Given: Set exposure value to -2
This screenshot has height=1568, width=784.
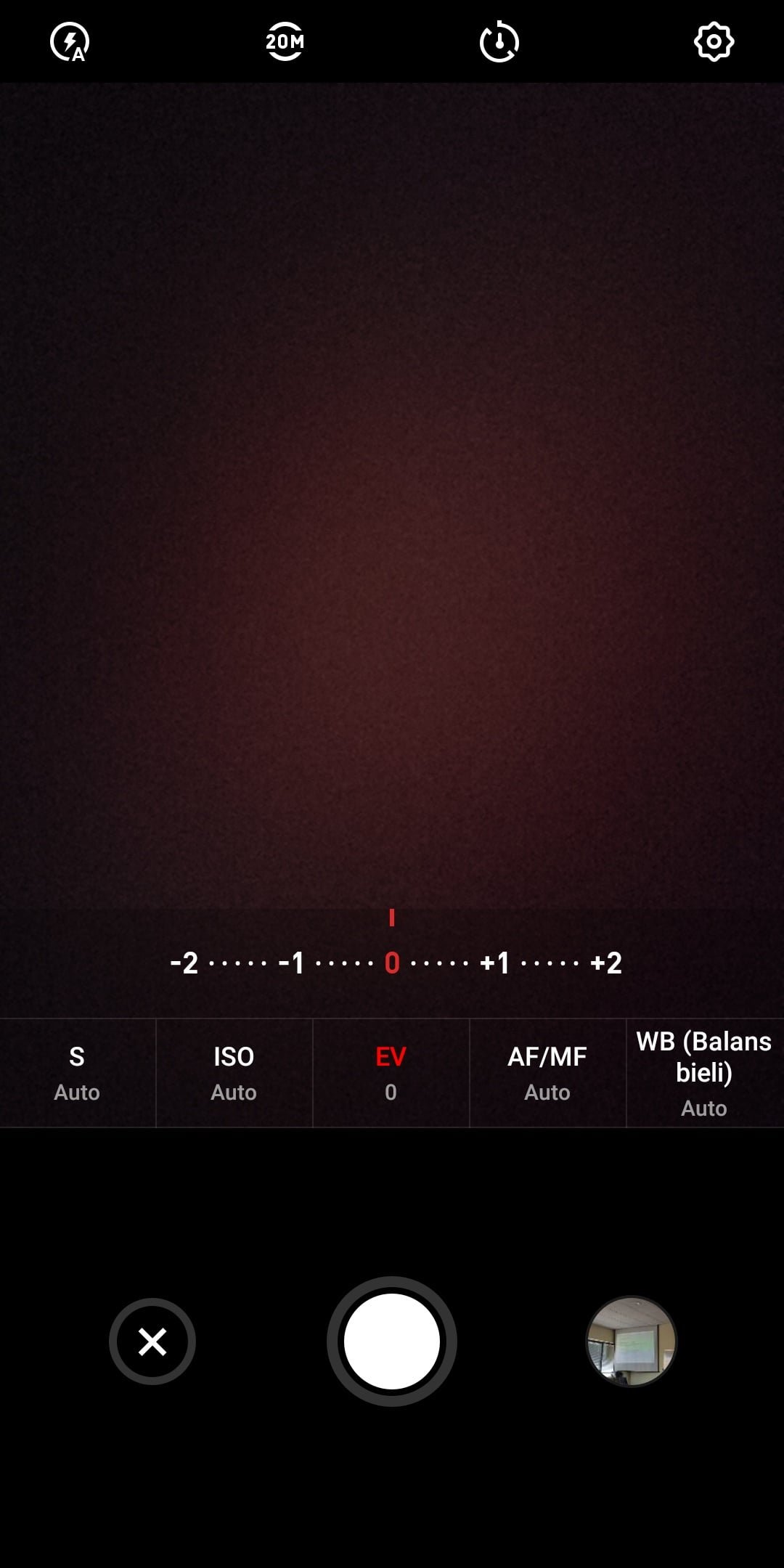Looking at the screenshot, I should (x=184, y=963).
